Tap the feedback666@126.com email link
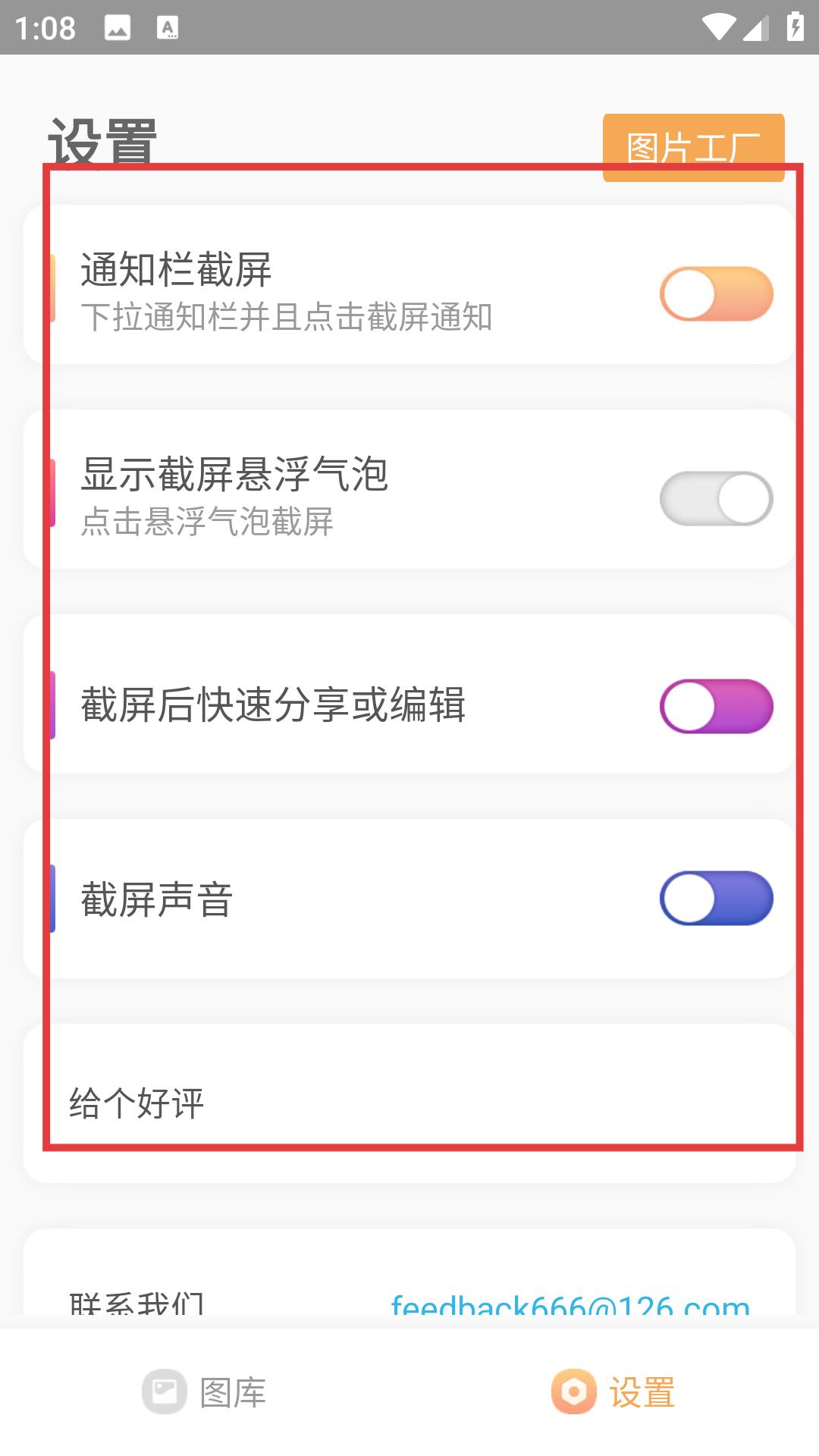819x1456 pixels. pyautogui.click(x=570, y=1304)
